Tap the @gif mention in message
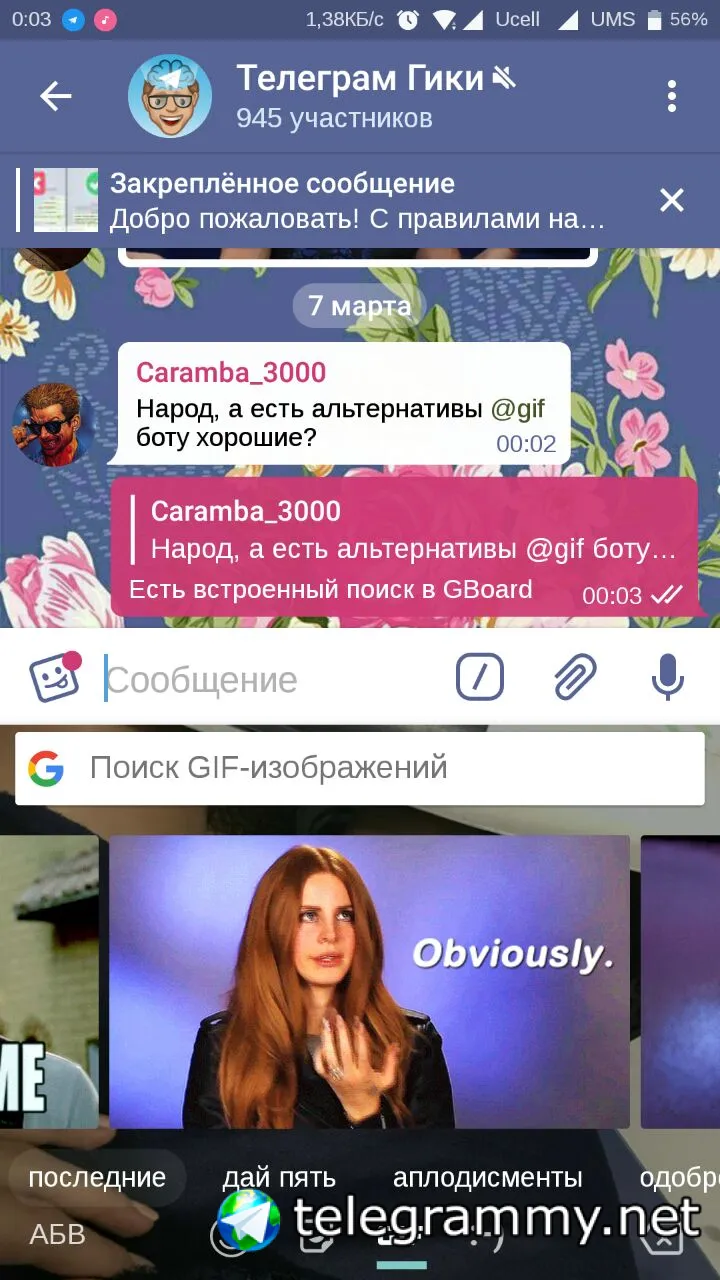The height and width of the screenshot is (1280, 720). tap(517, 408)
